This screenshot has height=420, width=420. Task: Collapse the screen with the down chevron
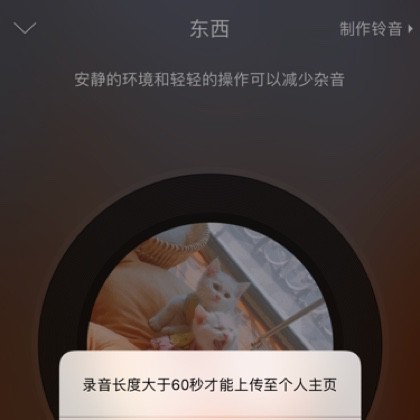[25, 28]
